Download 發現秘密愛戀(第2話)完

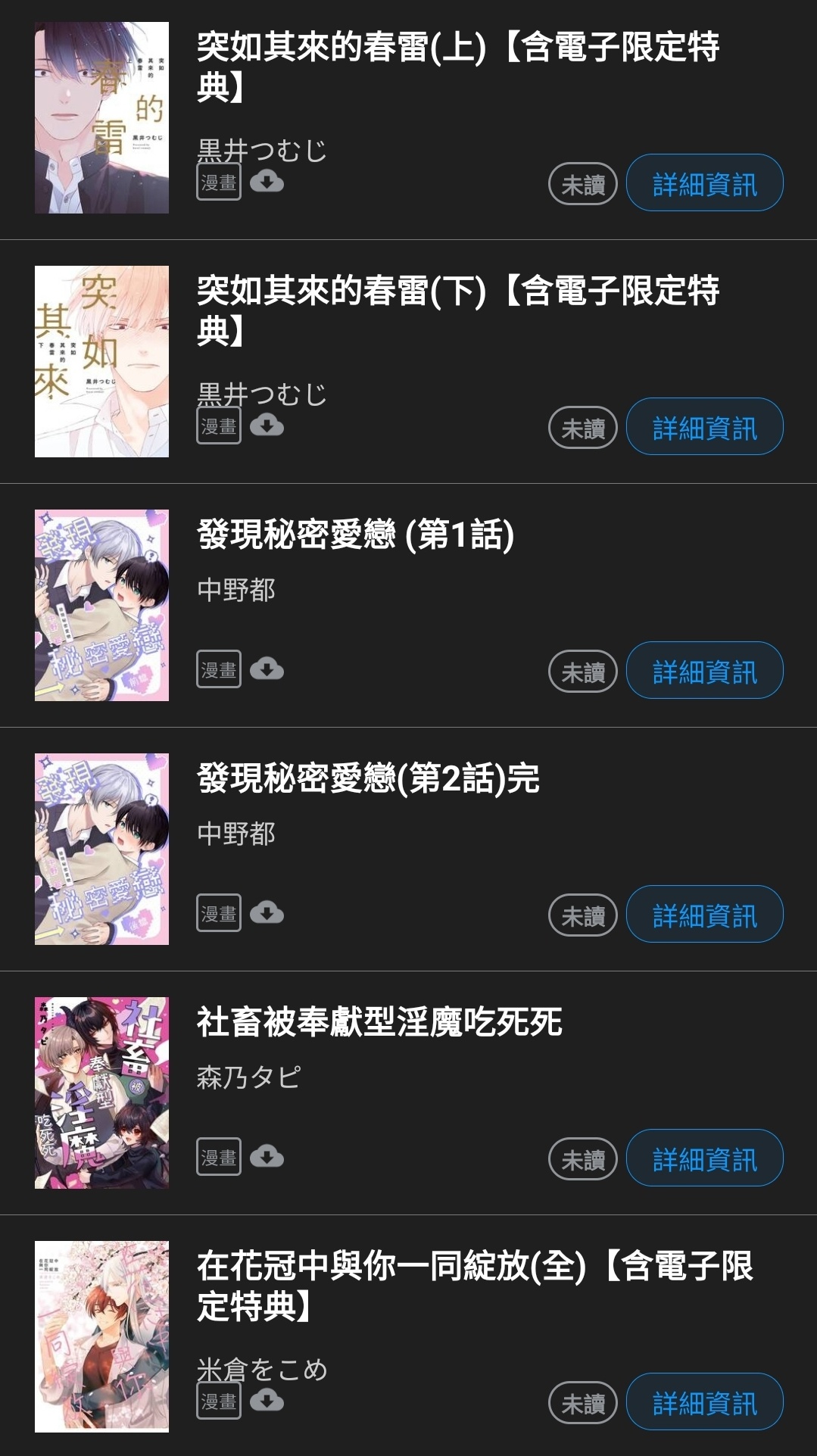267,913
